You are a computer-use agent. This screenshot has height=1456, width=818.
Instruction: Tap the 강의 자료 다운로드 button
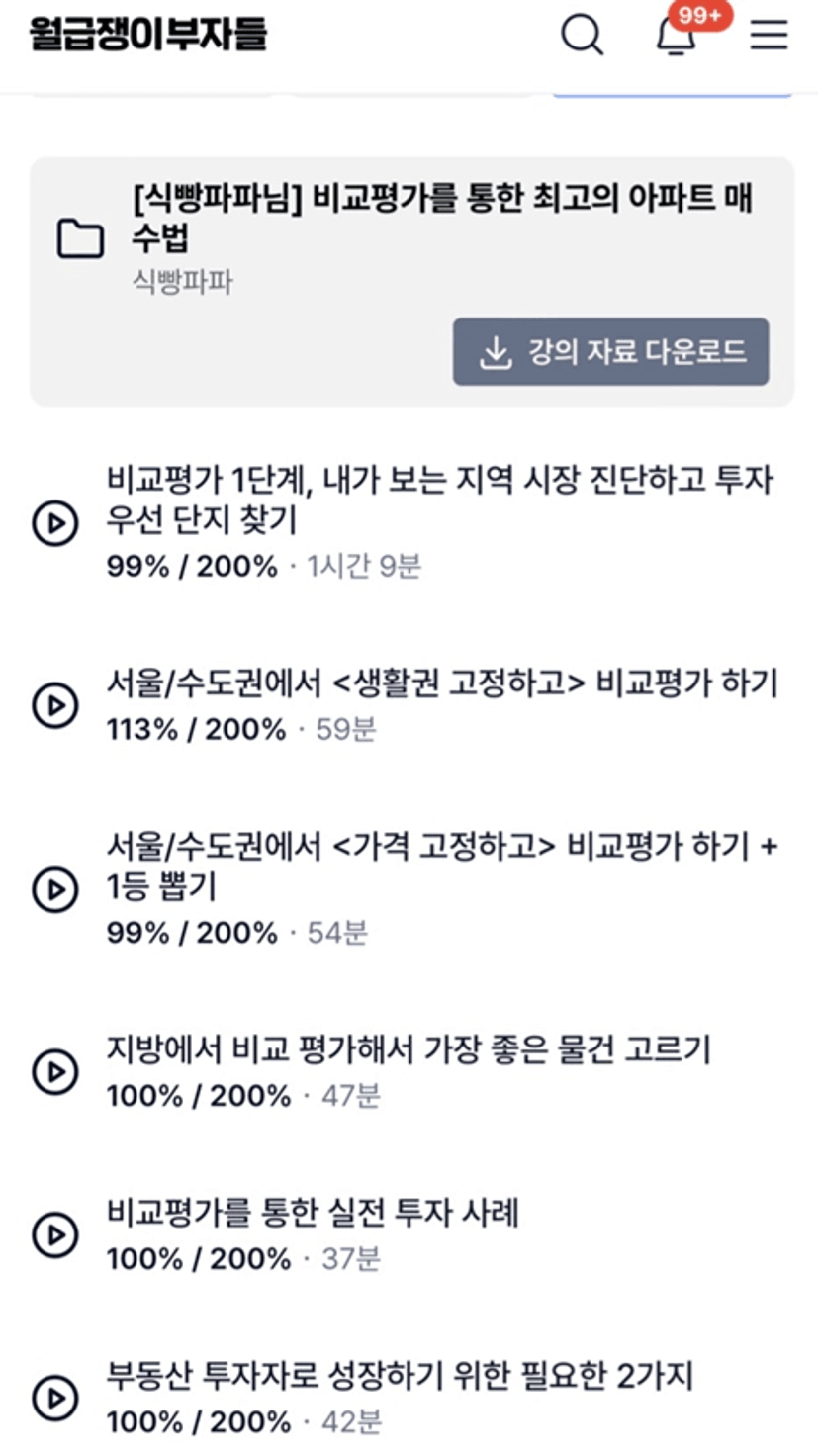[610, 352]
